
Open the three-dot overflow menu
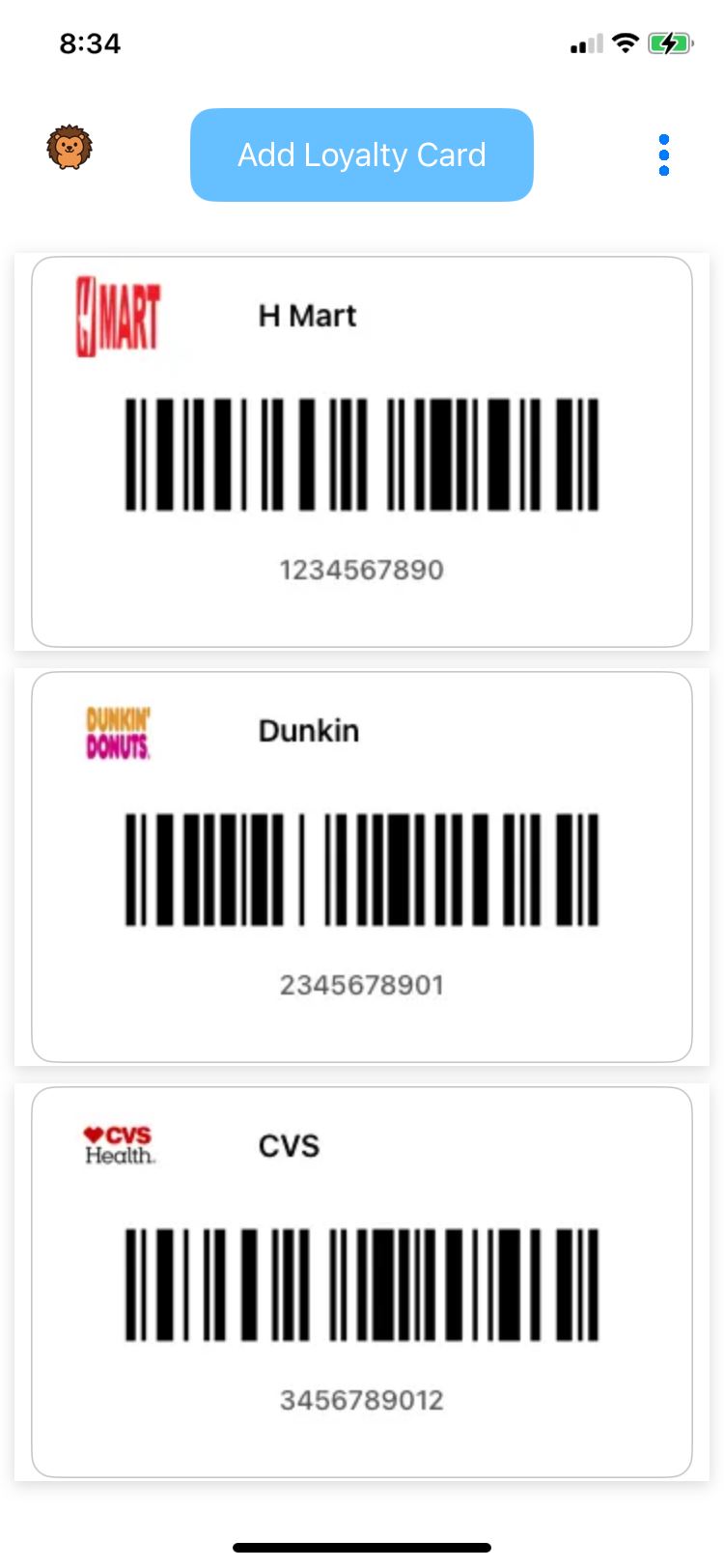click(x=664, y=154)
